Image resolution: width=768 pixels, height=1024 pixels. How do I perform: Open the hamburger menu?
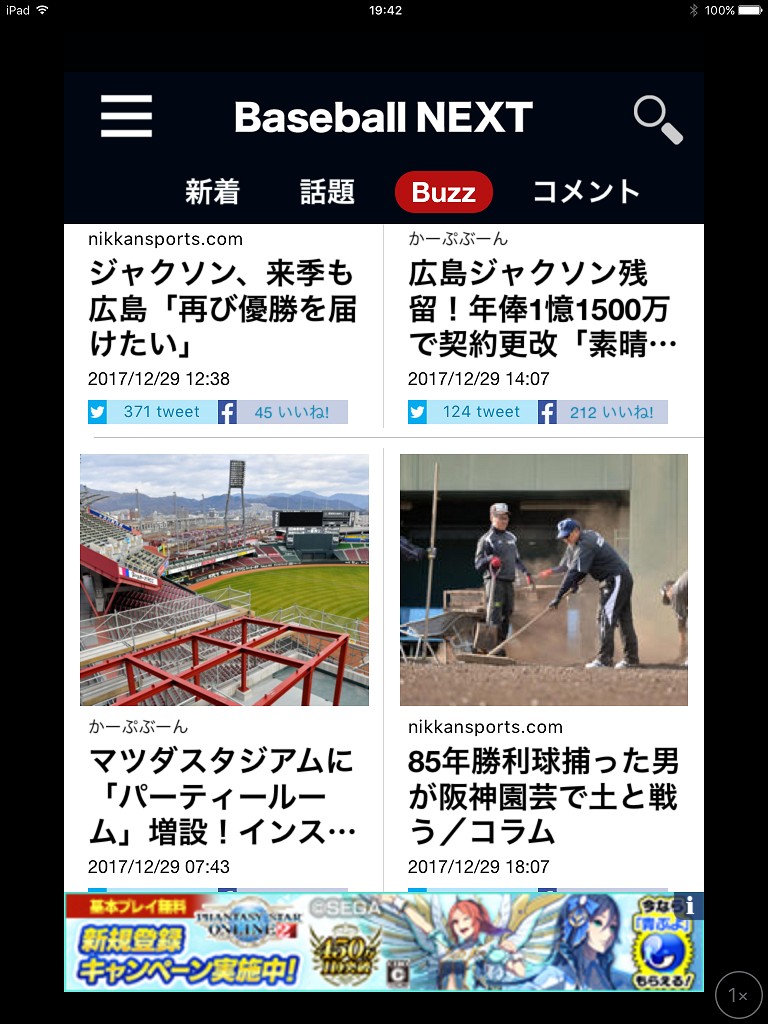126,117
